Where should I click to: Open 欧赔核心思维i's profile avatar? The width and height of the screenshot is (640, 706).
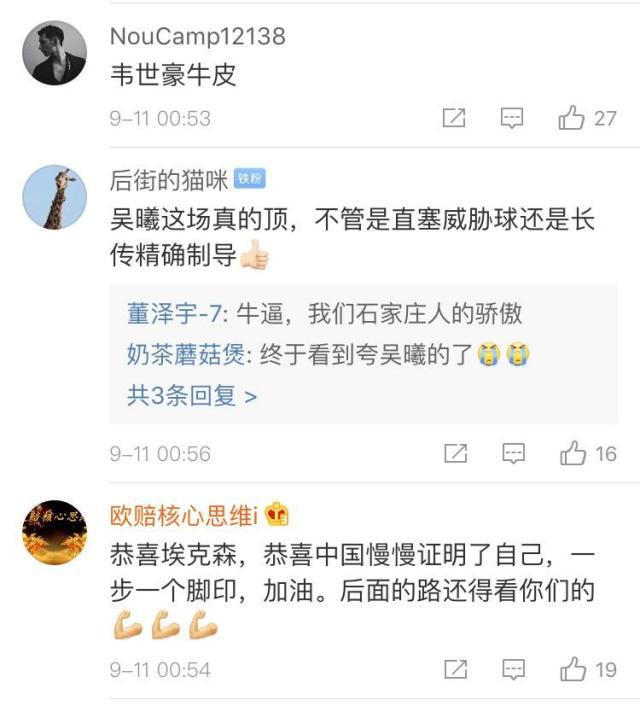[54, 533]
